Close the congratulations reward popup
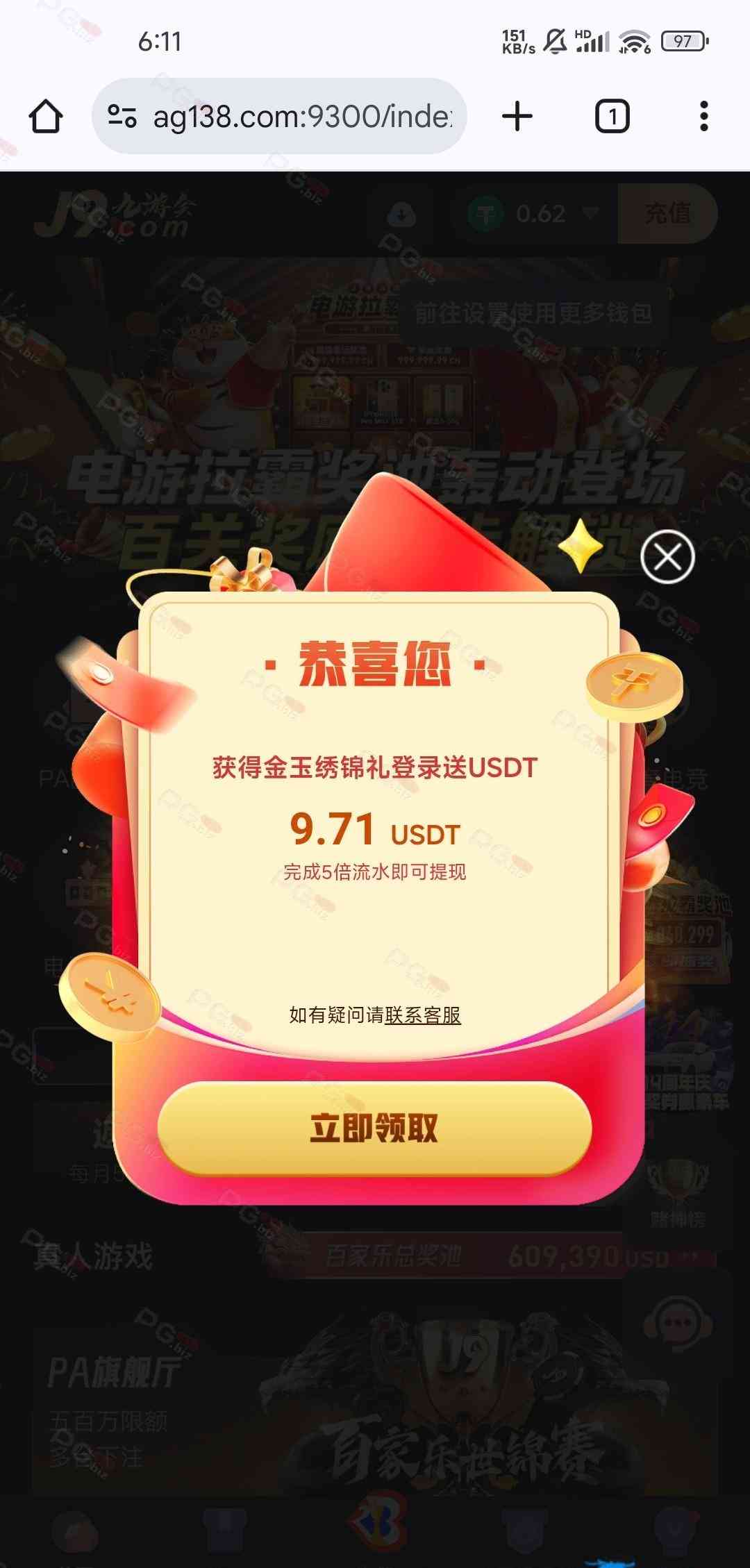This screenshot has width=750, height=1568. tap(667, 556)
